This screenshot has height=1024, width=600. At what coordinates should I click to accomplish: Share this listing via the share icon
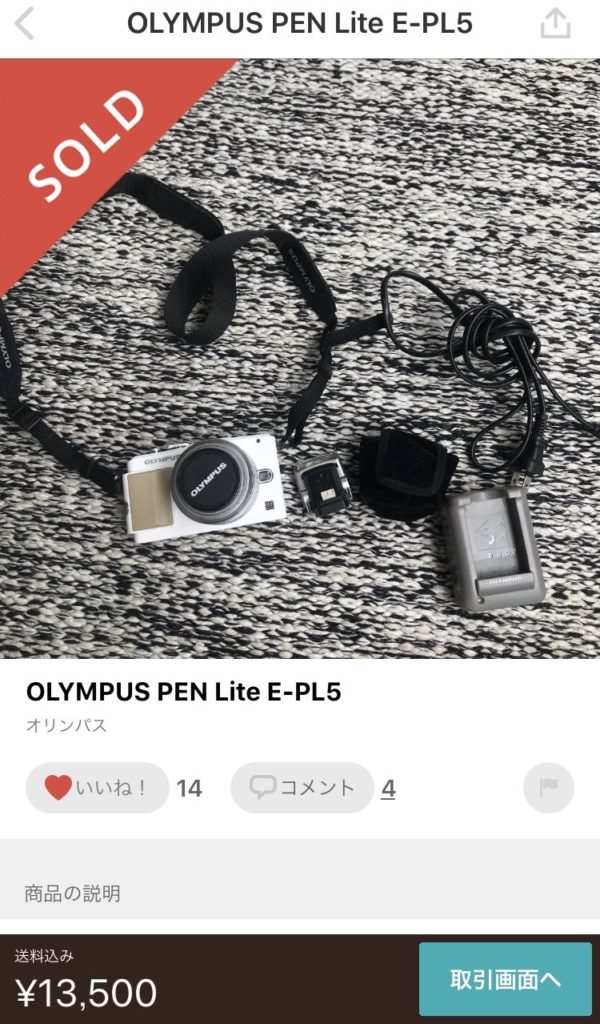click(554, 23)
